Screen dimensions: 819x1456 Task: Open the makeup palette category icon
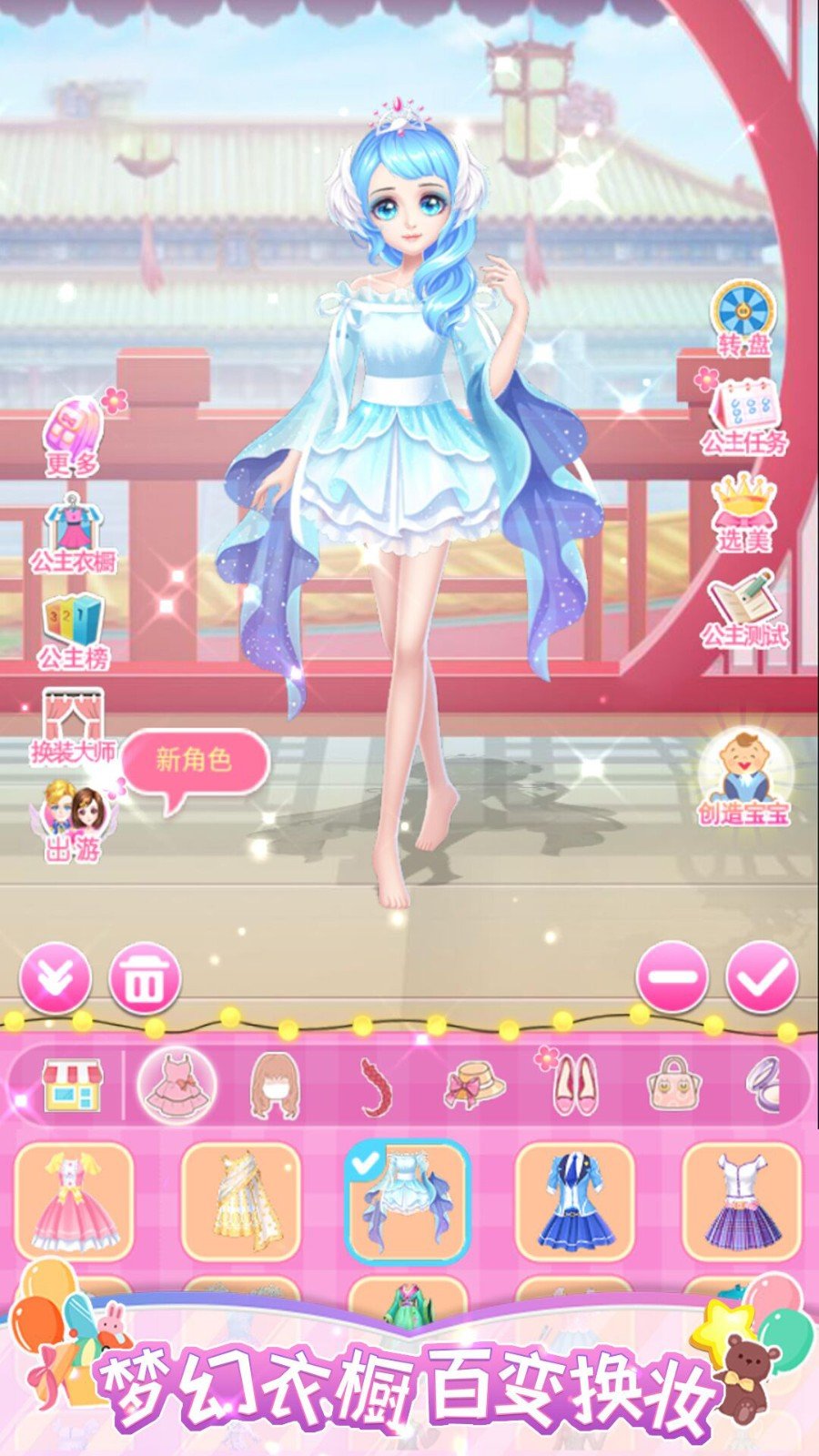point(769,1083)
